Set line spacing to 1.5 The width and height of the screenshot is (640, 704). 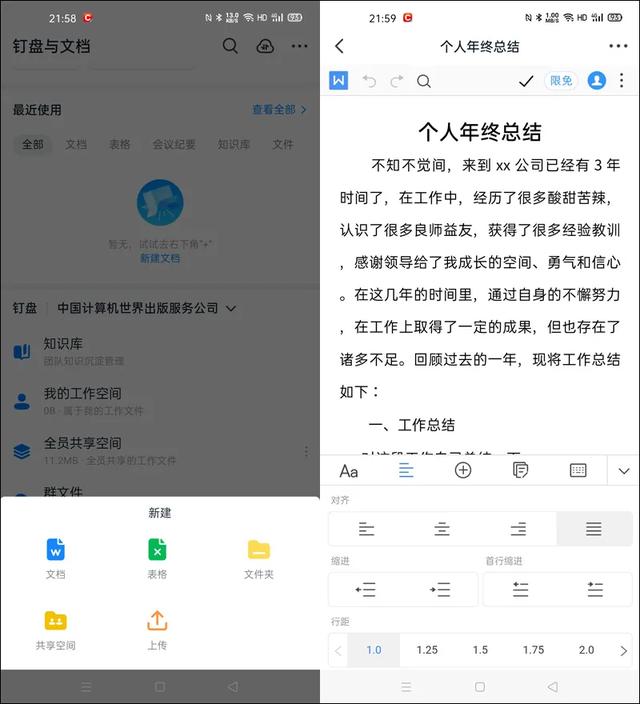click(480, 650)
